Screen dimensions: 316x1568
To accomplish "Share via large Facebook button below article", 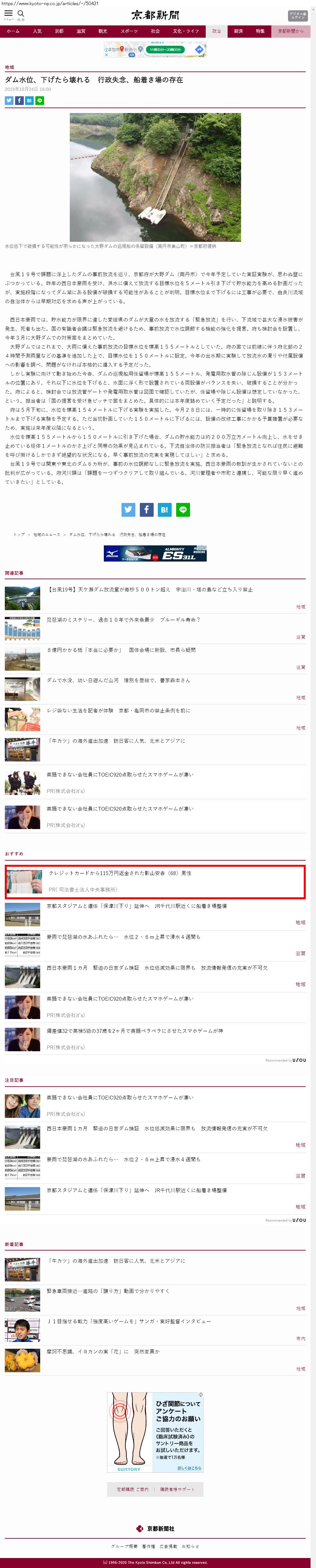I will click(x=147, y=510).
